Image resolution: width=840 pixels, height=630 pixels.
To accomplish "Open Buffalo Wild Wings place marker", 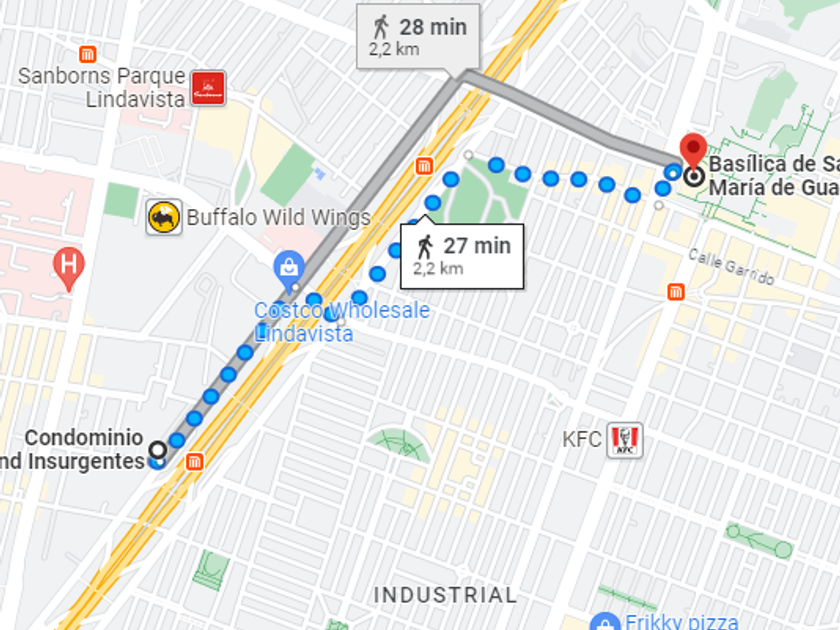I will click(164, 218).
